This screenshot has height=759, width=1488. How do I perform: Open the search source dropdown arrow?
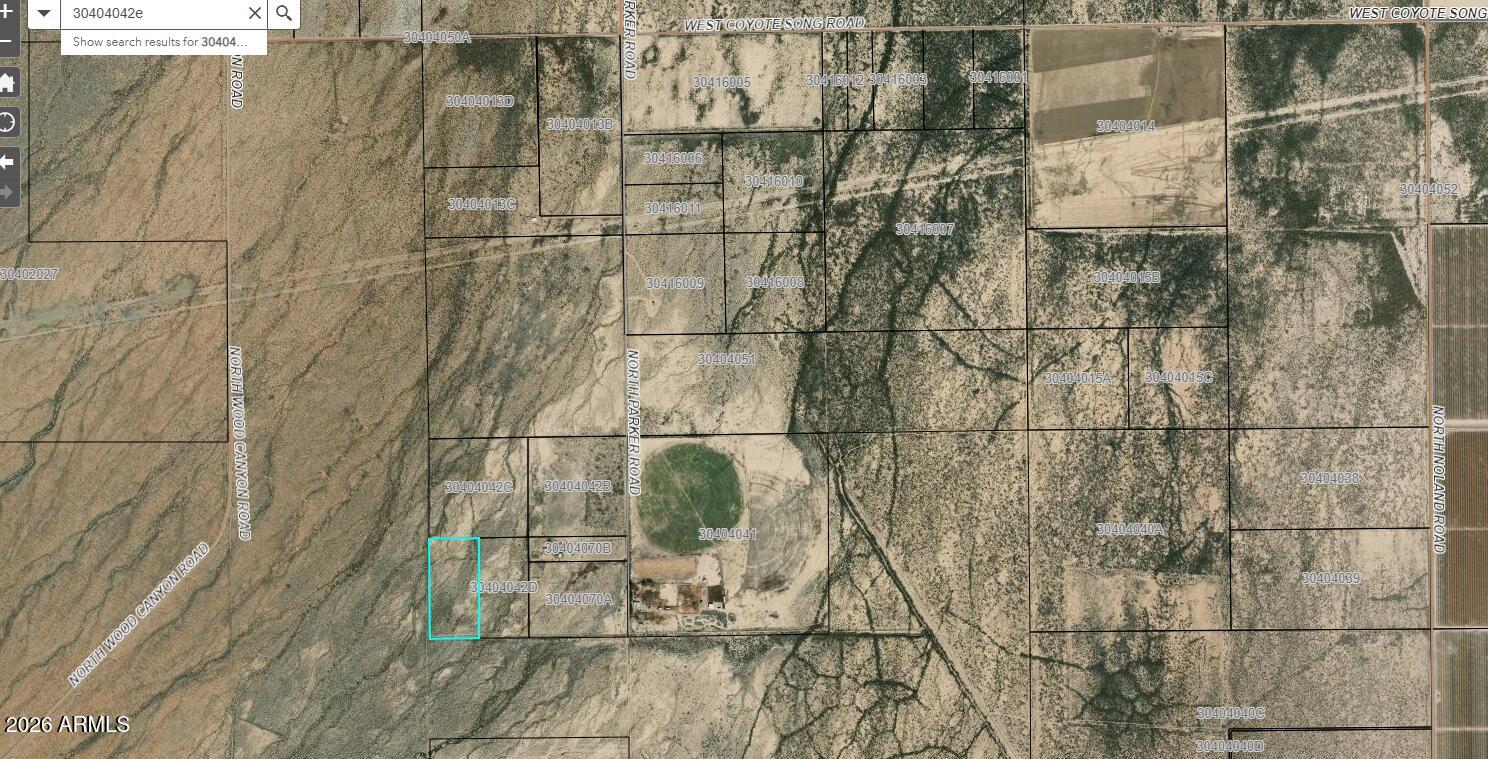pyautogui.click(x=44, y=13)
